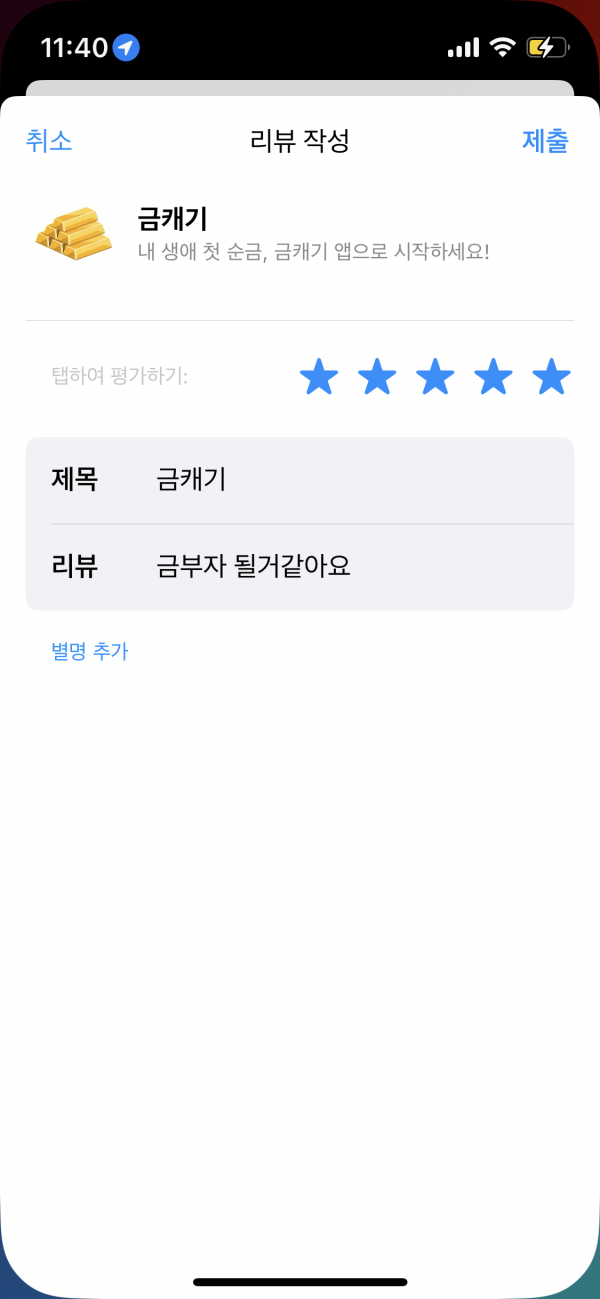Set the rating to two stars
This screenshot has height=1299, width=600.
(377, 378)
